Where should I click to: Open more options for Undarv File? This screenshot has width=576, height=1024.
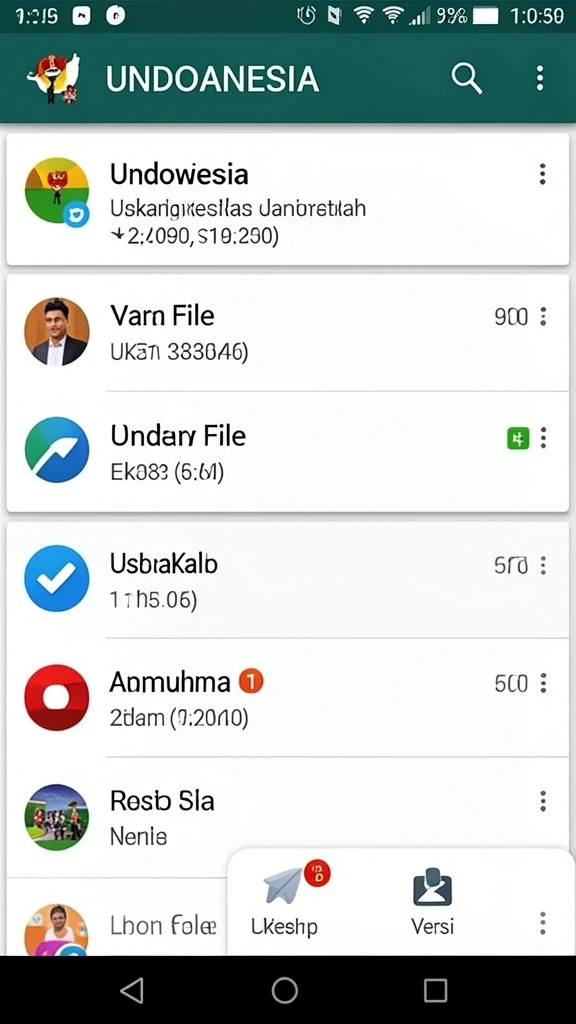point(543,438)
